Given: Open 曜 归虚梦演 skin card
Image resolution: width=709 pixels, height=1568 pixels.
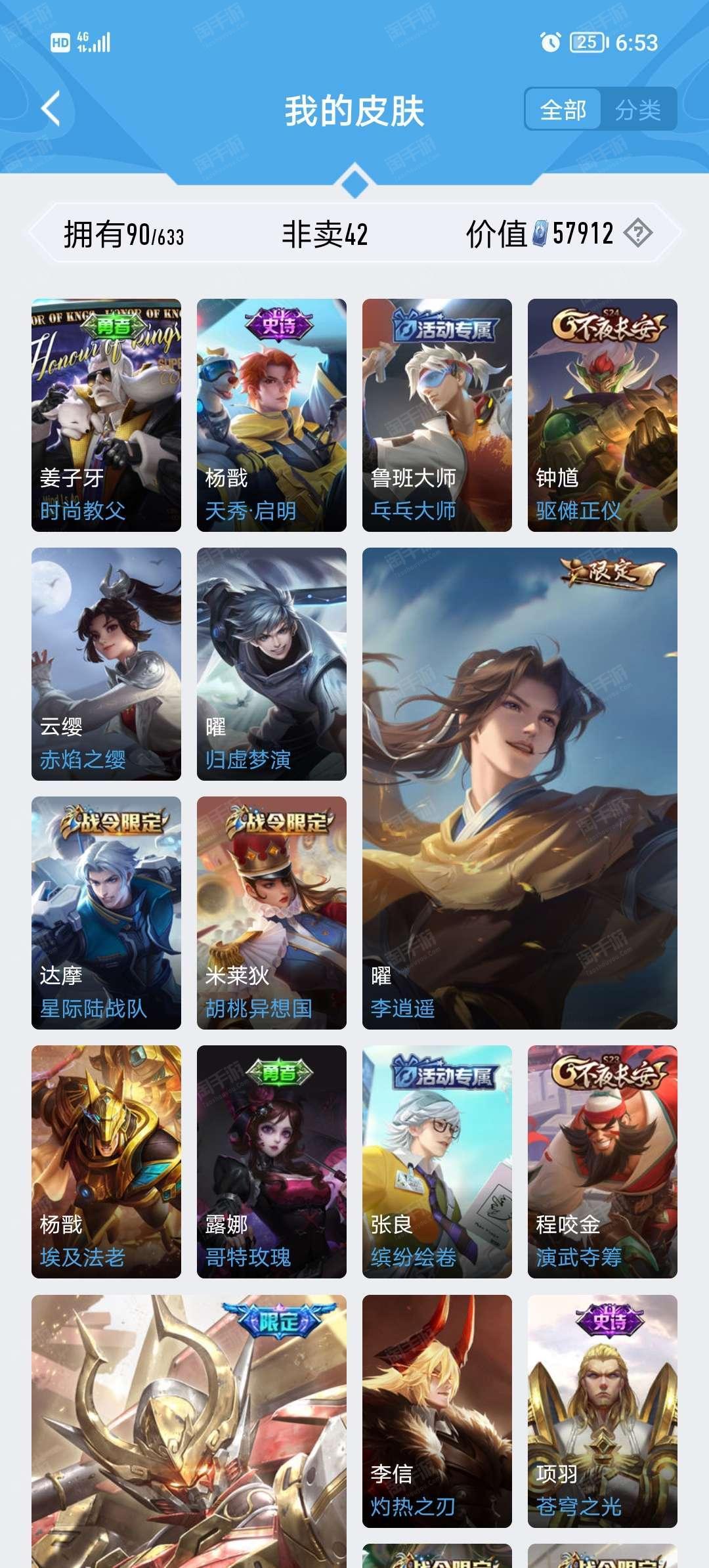Looking at the screenshot, I should (x=272, y=664).
